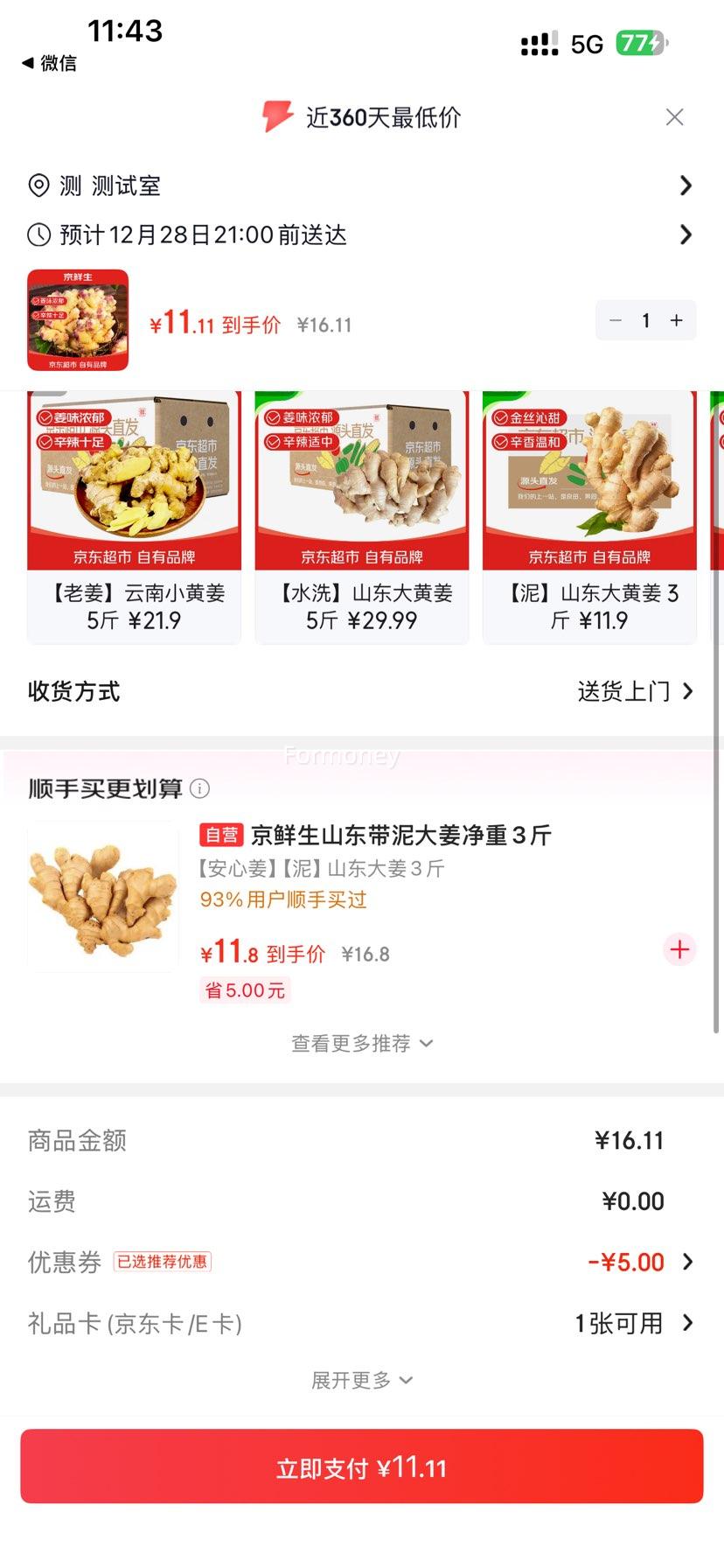
Task: Click the recommended ginger product thumbnail
Action: coord(101,895)
